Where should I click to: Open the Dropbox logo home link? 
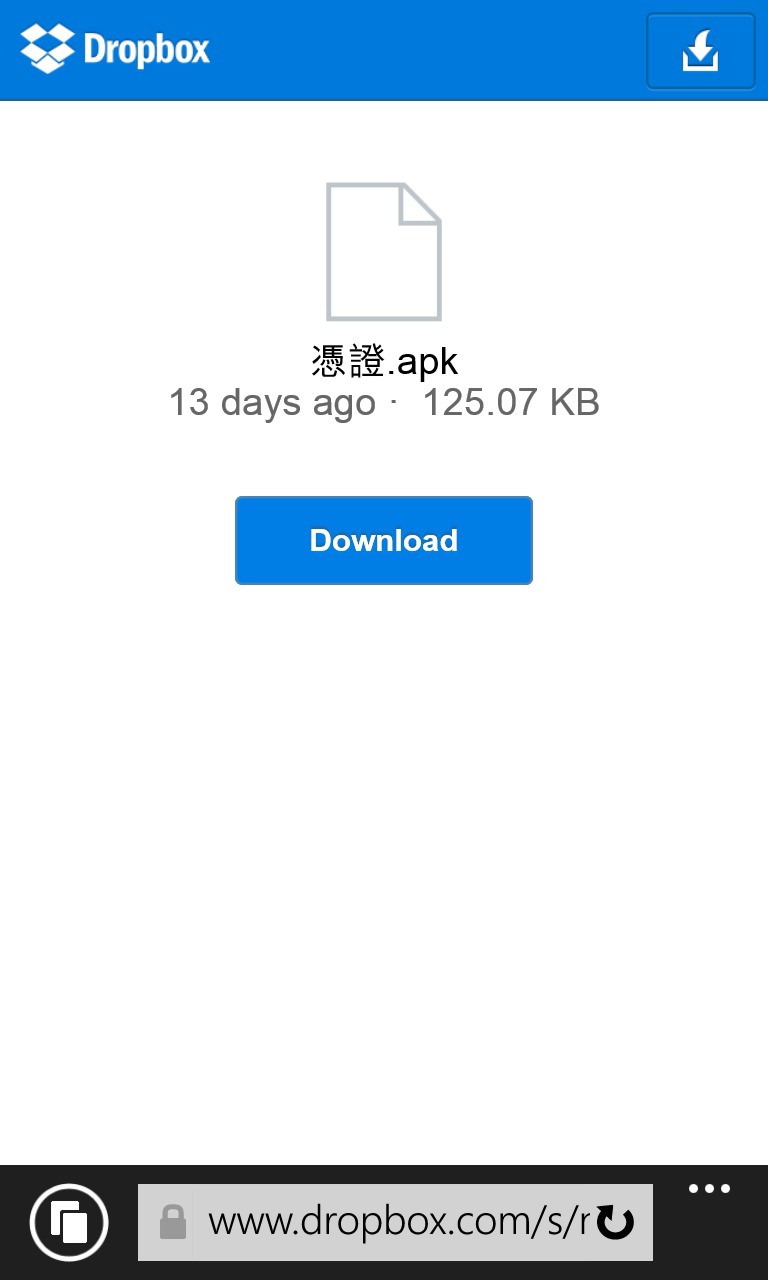point(116,48)
